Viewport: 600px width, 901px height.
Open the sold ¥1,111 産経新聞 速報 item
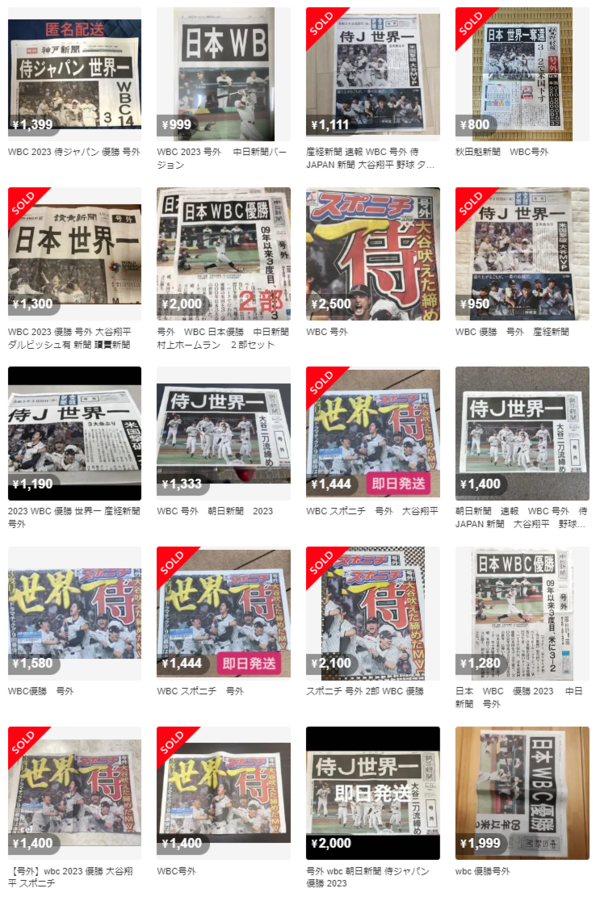372,74
